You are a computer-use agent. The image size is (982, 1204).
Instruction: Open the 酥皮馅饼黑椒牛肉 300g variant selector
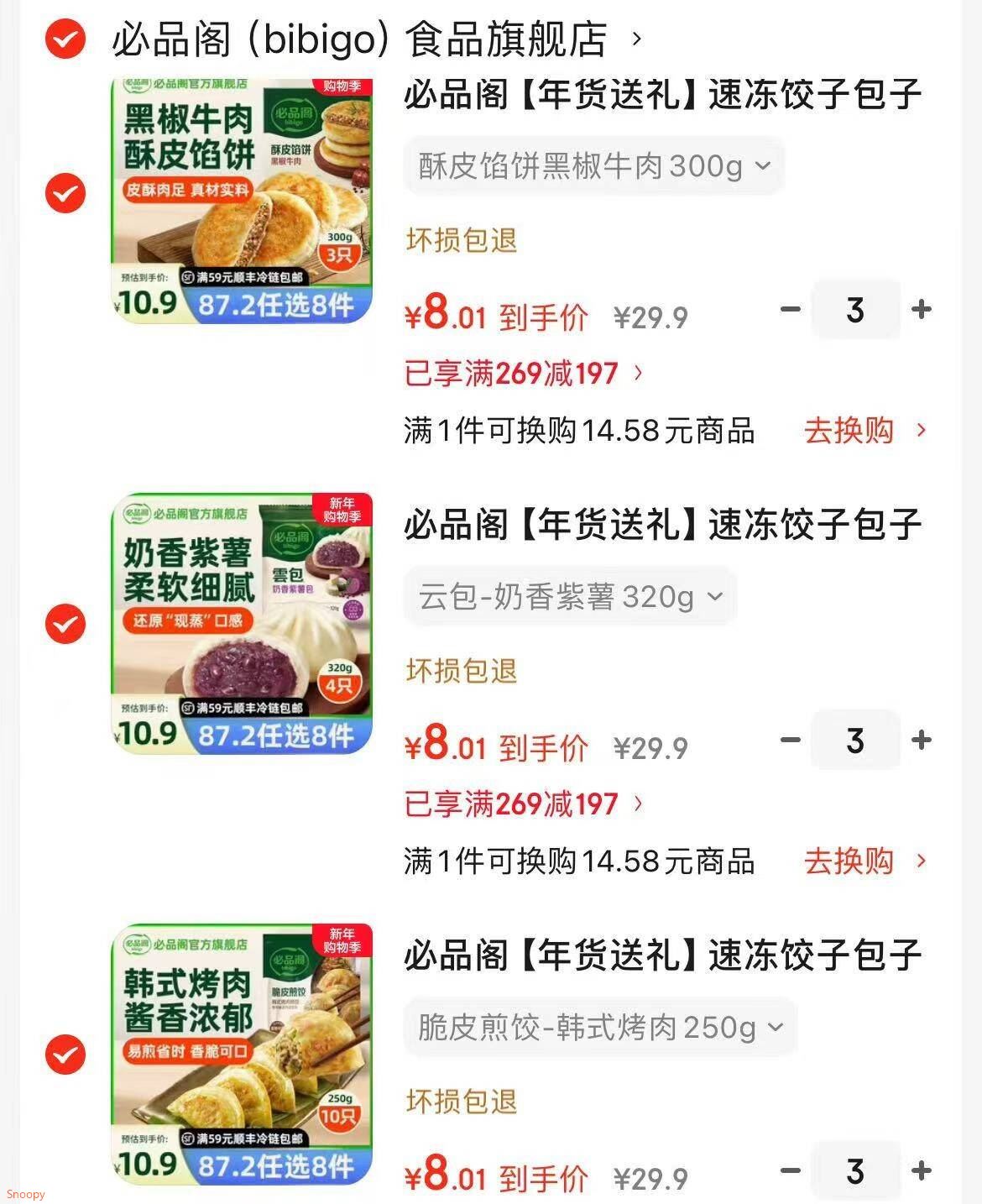coord(592,166)
